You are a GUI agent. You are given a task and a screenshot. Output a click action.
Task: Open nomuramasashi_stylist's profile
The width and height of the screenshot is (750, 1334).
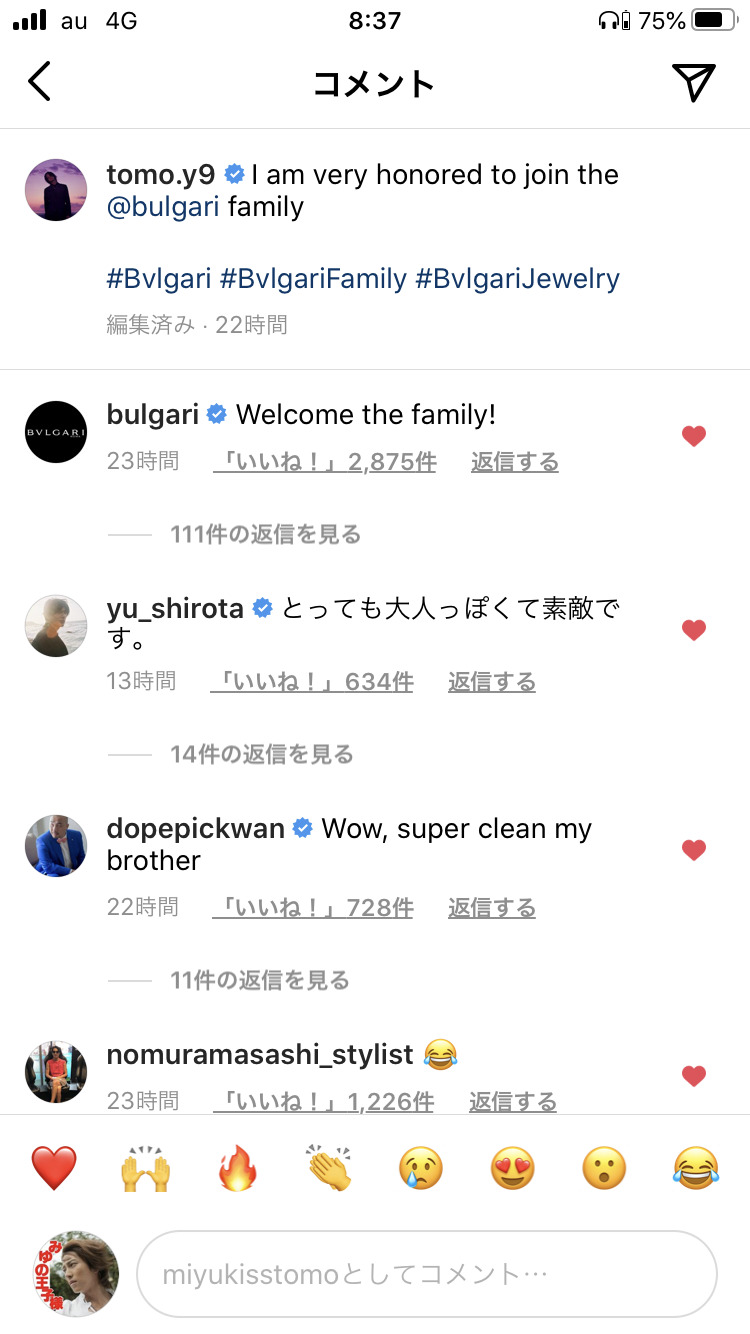click(x=260, y=1054)
